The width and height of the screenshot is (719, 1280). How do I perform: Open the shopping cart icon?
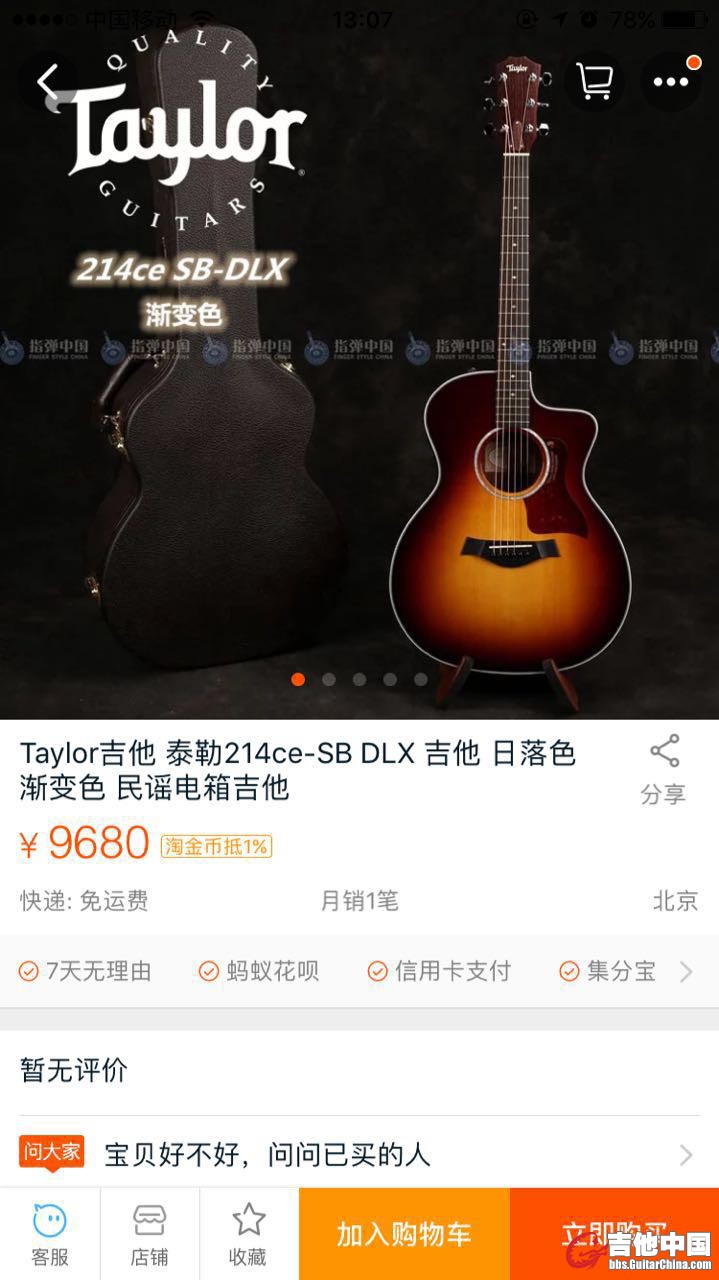(x=594, y=82)
